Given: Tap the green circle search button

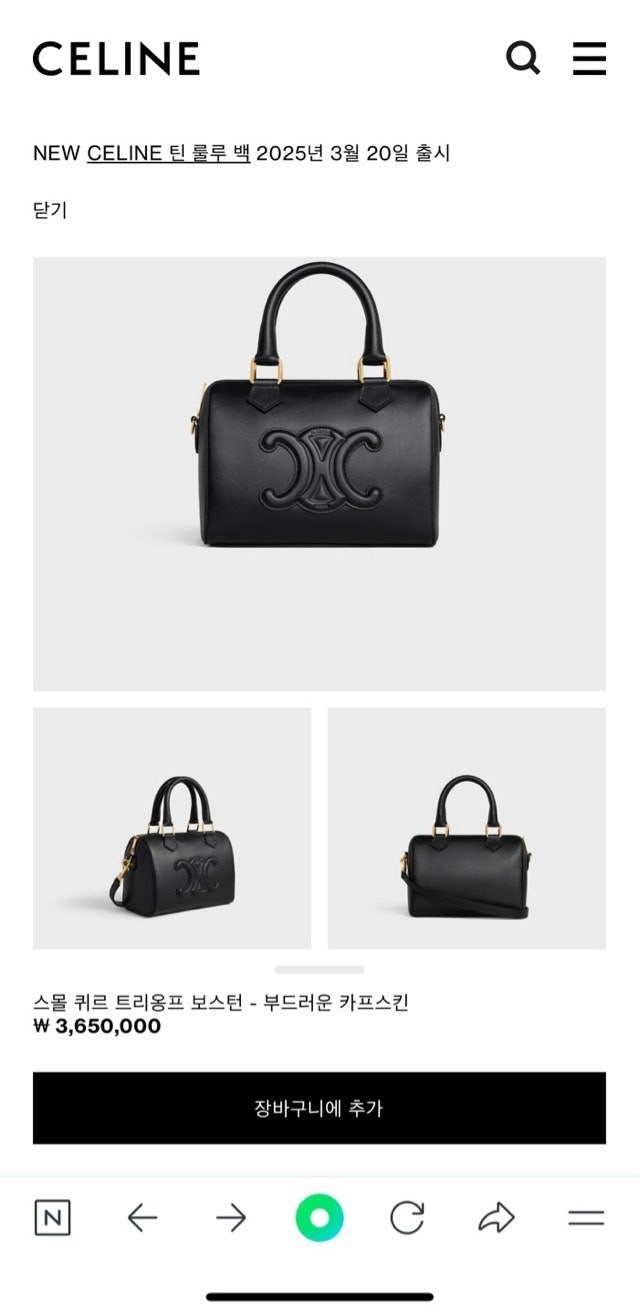Looking at the screenshot, I should [x=319, y=1217].
